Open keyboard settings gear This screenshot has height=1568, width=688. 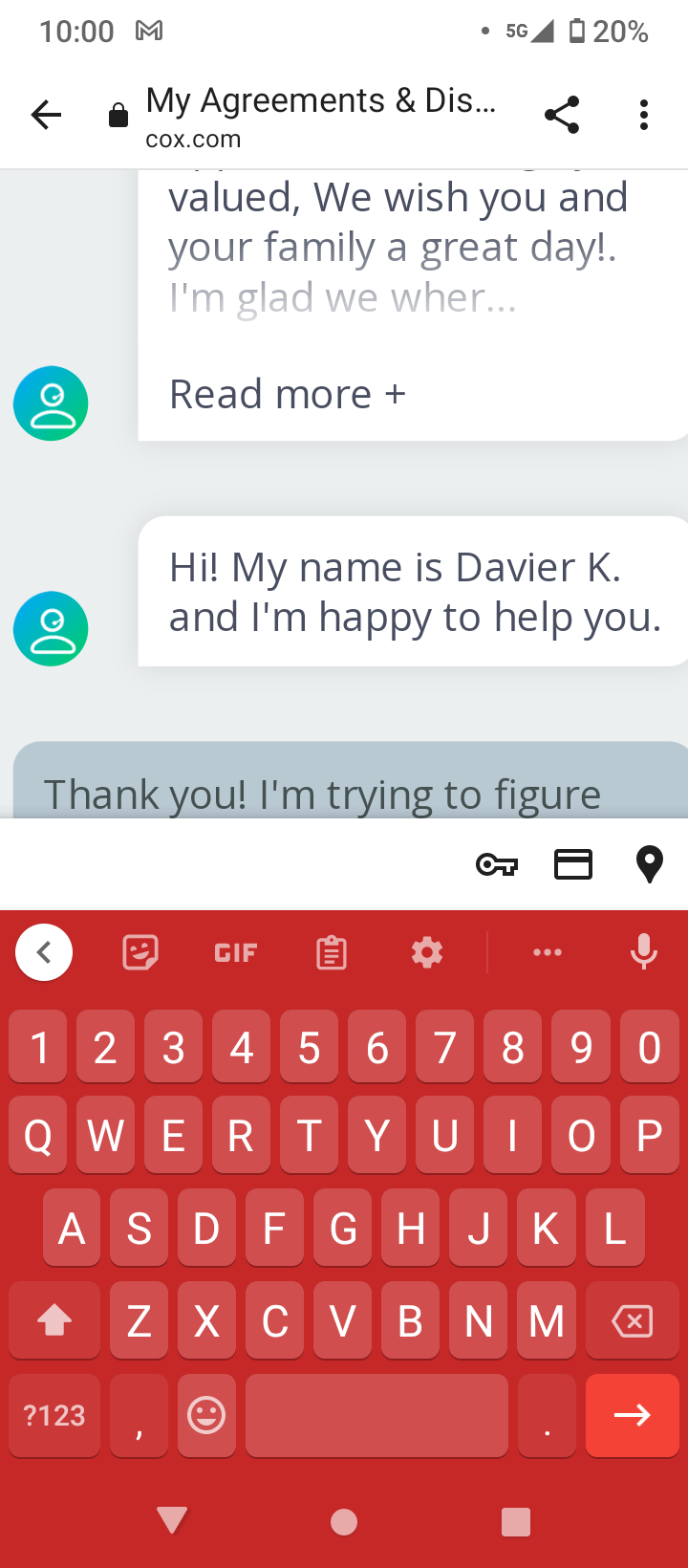click(x=427, y=952)
